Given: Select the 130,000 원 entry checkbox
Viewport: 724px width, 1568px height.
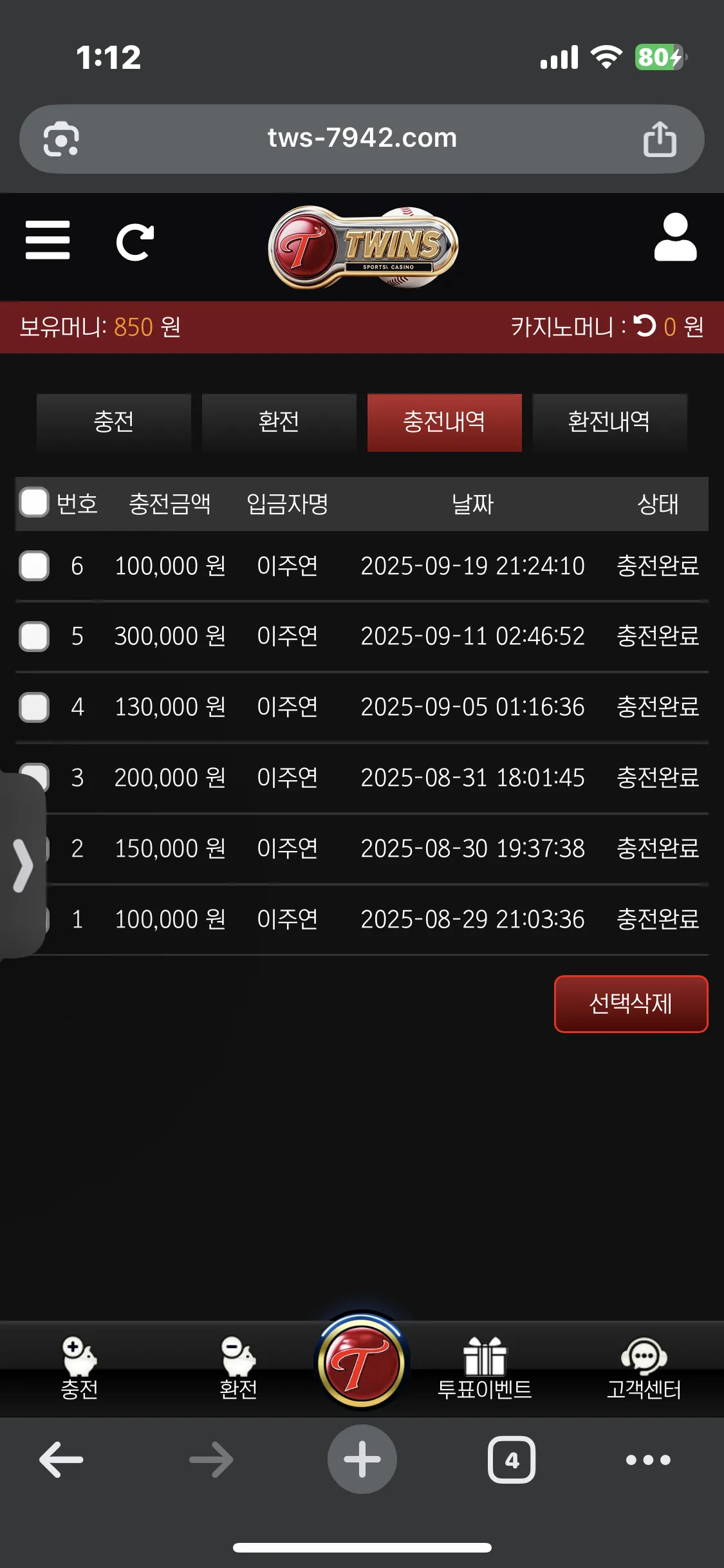Looking at the screenshot, I should pos(34,707).
